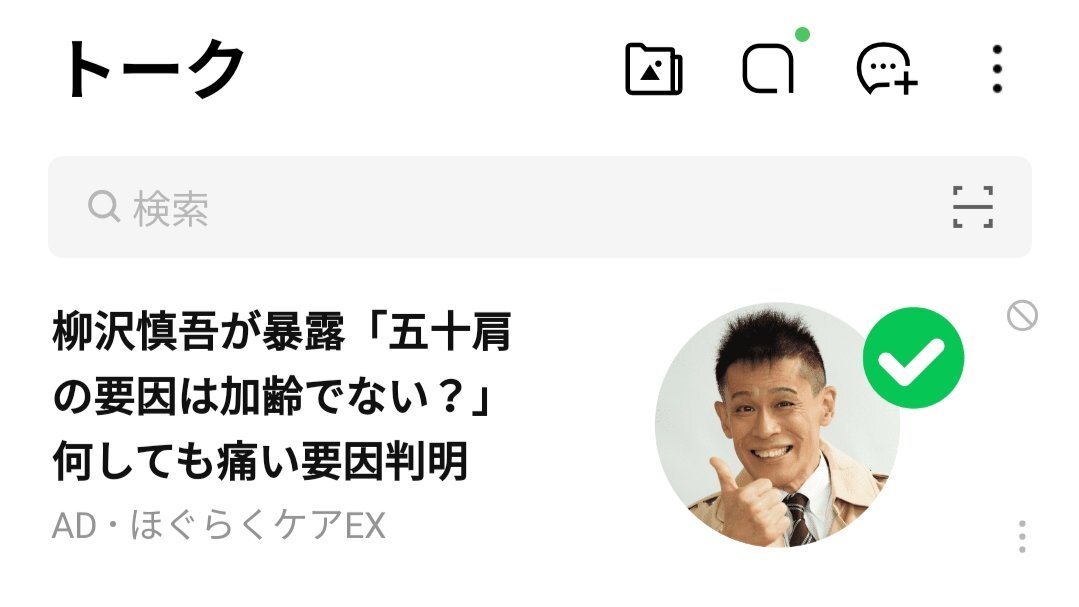Open the open chat icon
Image resolution: width=1079 pixels, height=607 pixels.
(x=768, y=69)
